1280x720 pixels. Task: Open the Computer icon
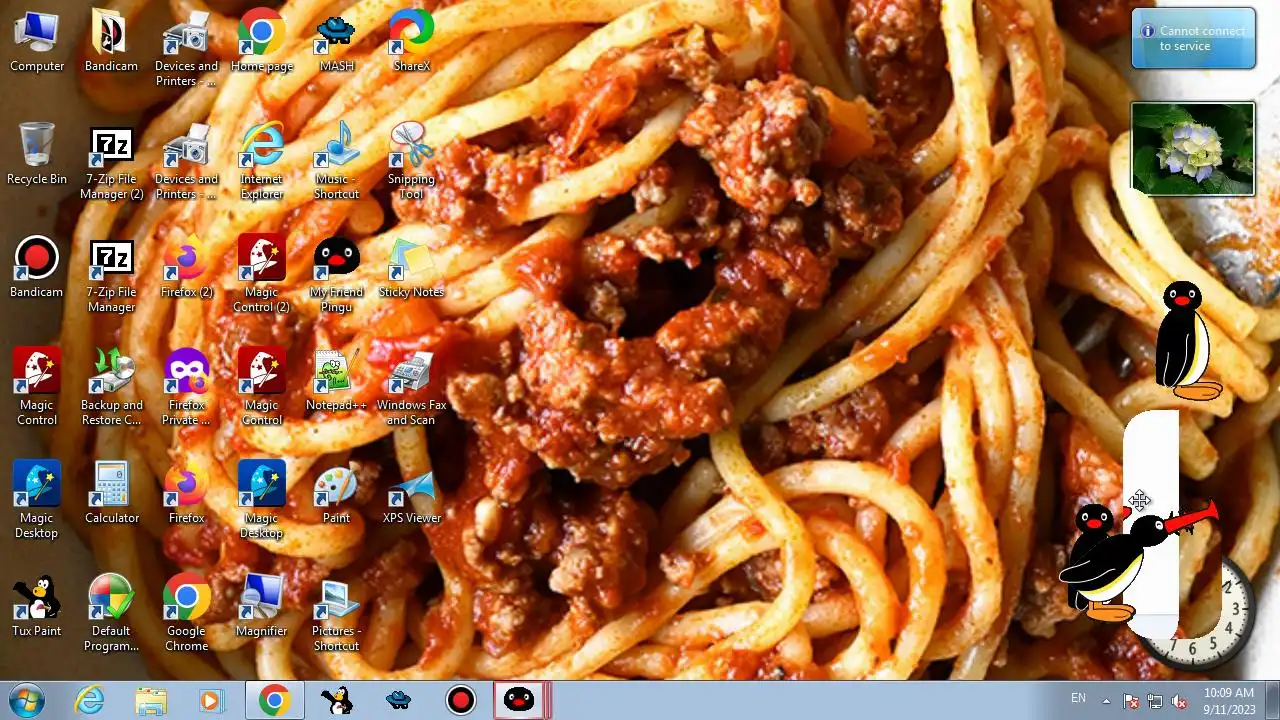37,33
